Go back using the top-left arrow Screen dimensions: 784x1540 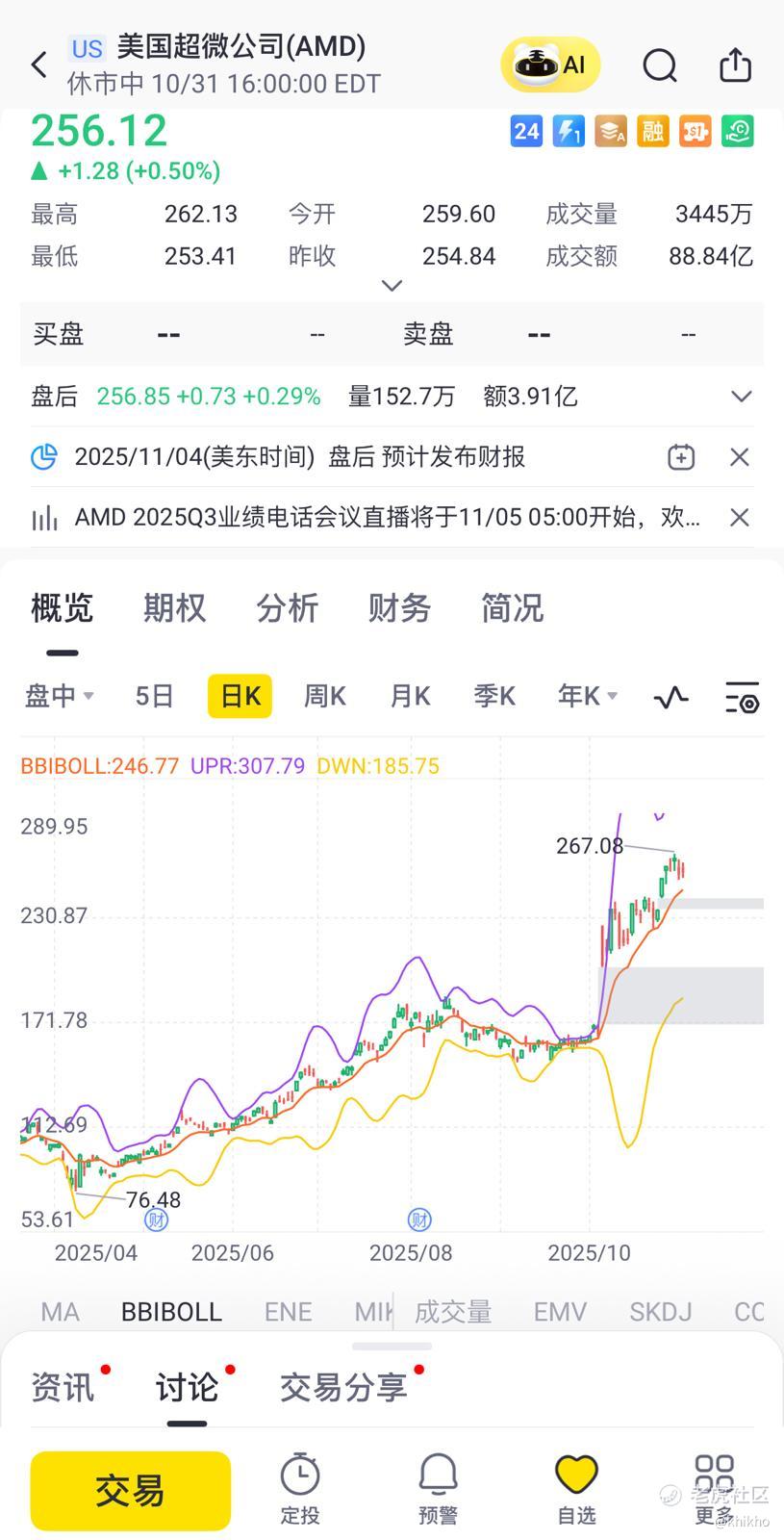tap(39, 65)
